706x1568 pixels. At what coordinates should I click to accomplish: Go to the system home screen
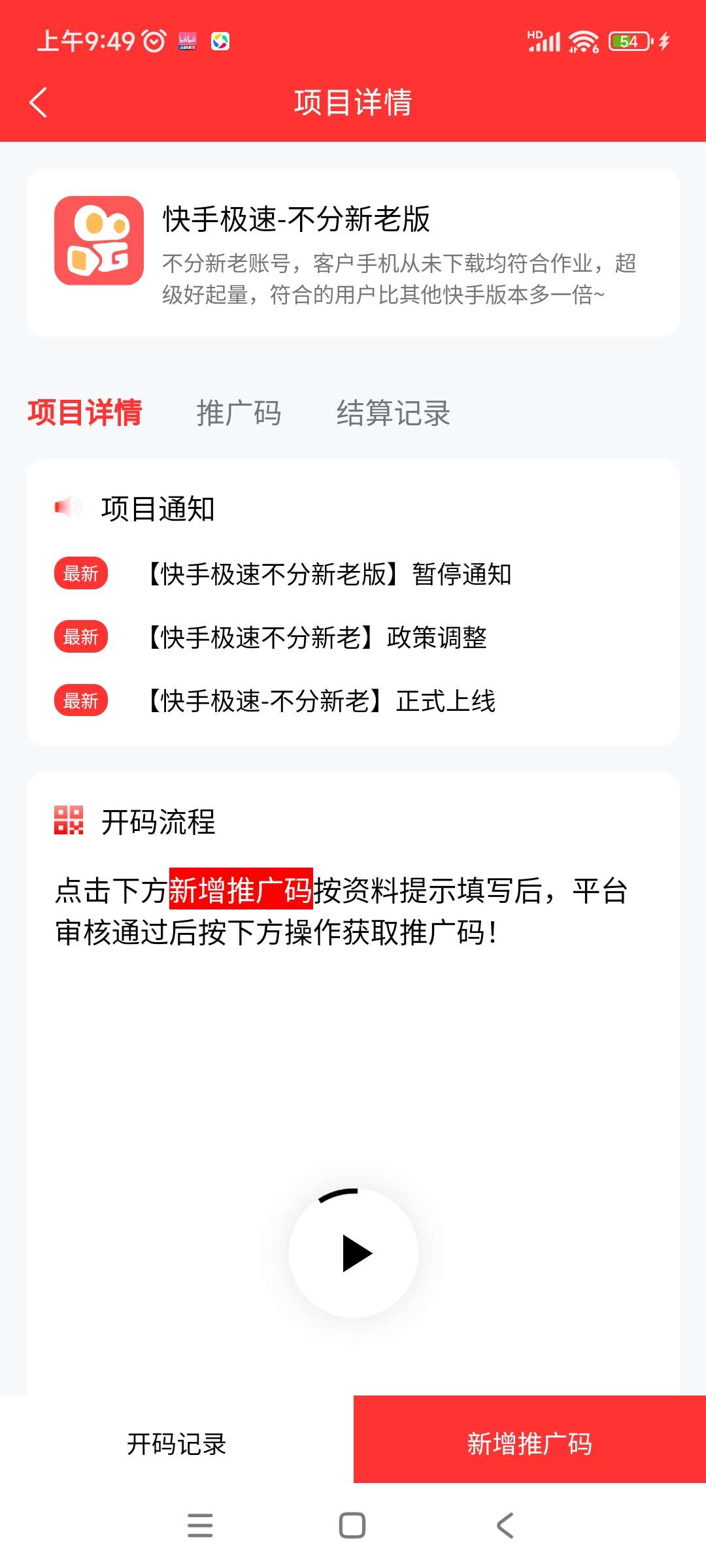352,1526
